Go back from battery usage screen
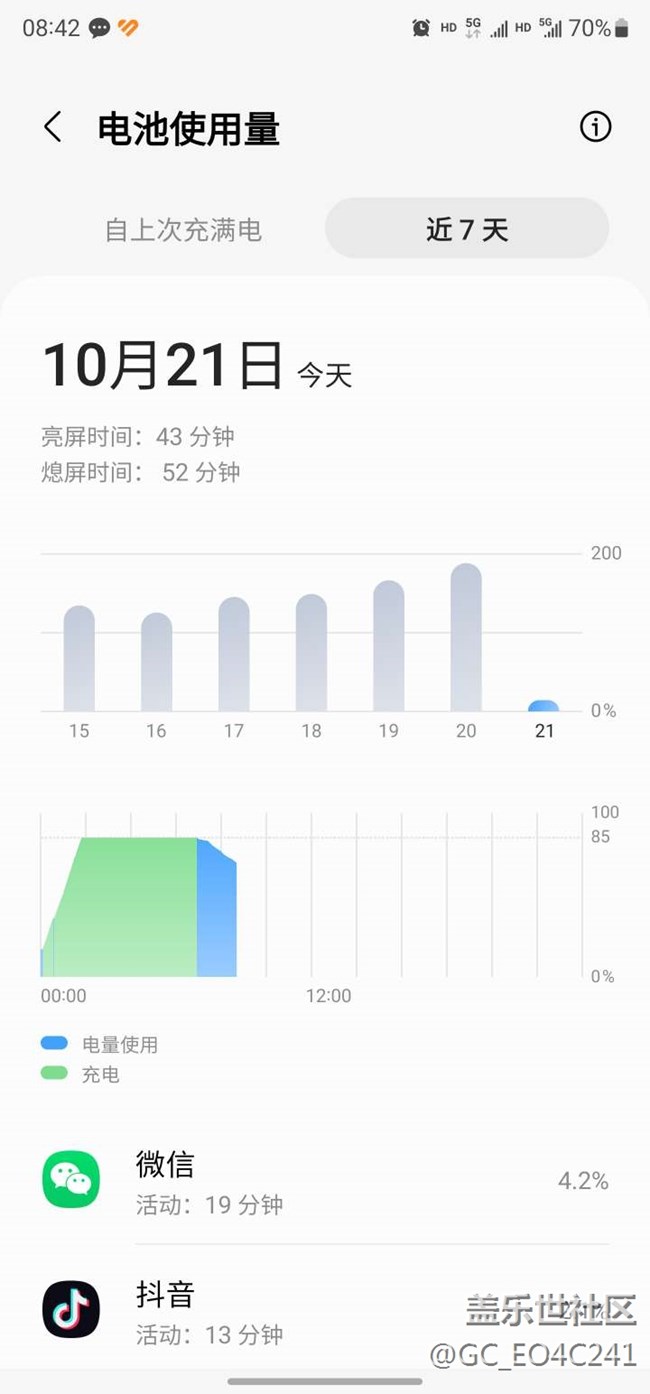 [x=53, y=128]
